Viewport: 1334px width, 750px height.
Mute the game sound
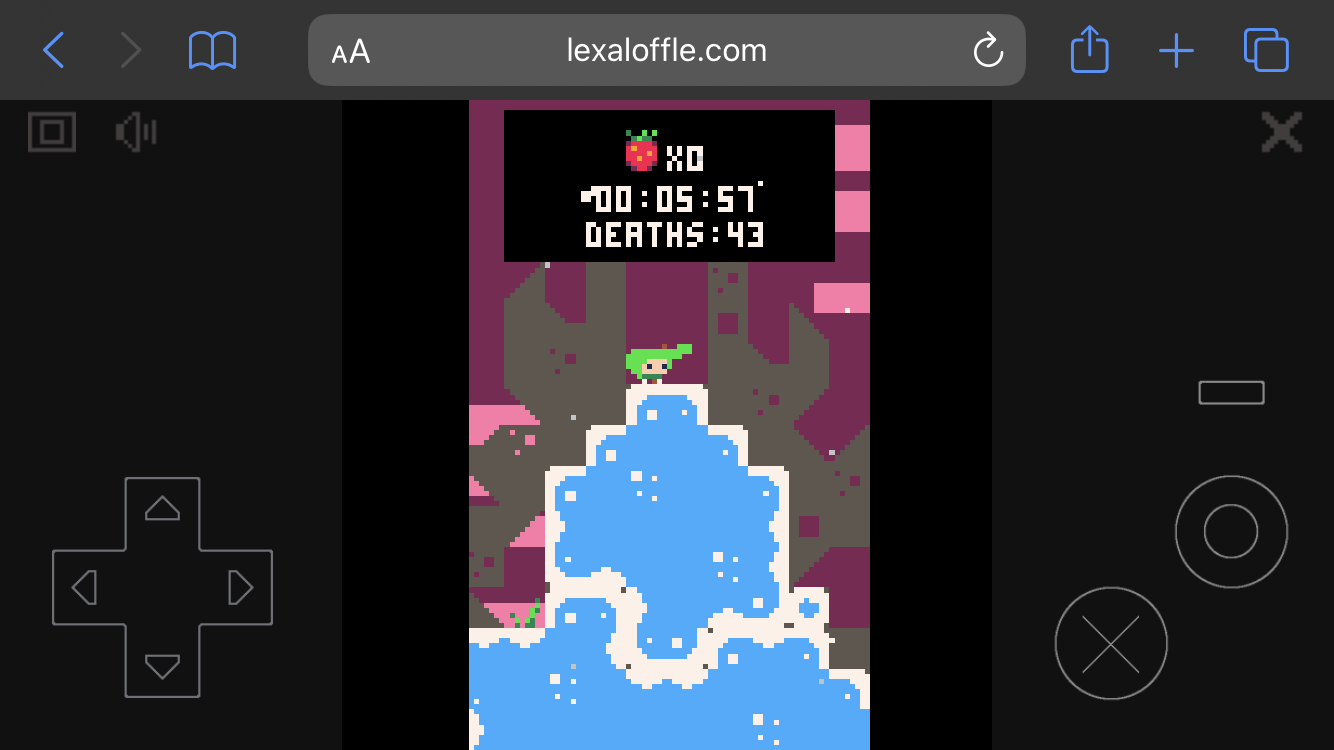[x=136, y=132]
